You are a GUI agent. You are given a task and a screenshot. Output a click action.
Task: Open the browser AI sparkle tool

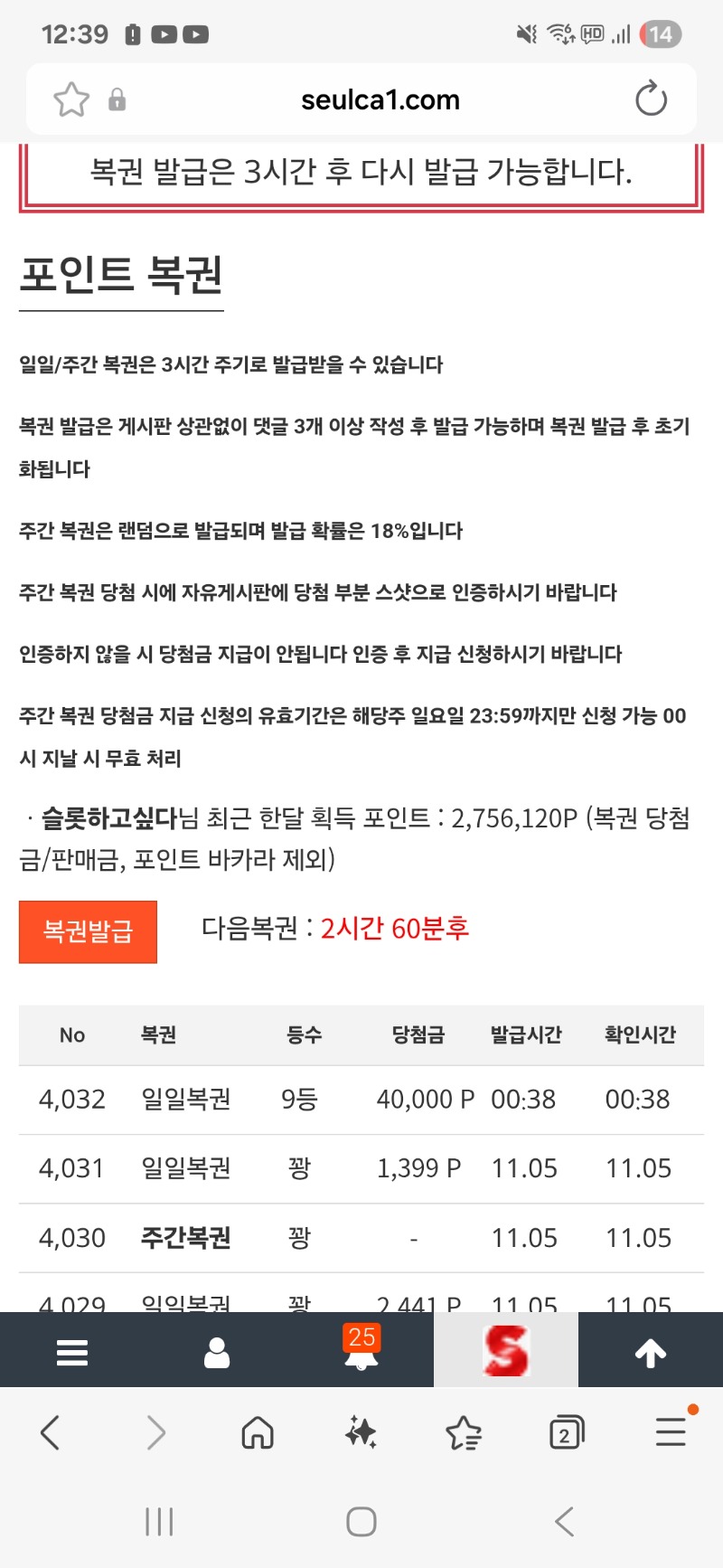coord(361,1432)
